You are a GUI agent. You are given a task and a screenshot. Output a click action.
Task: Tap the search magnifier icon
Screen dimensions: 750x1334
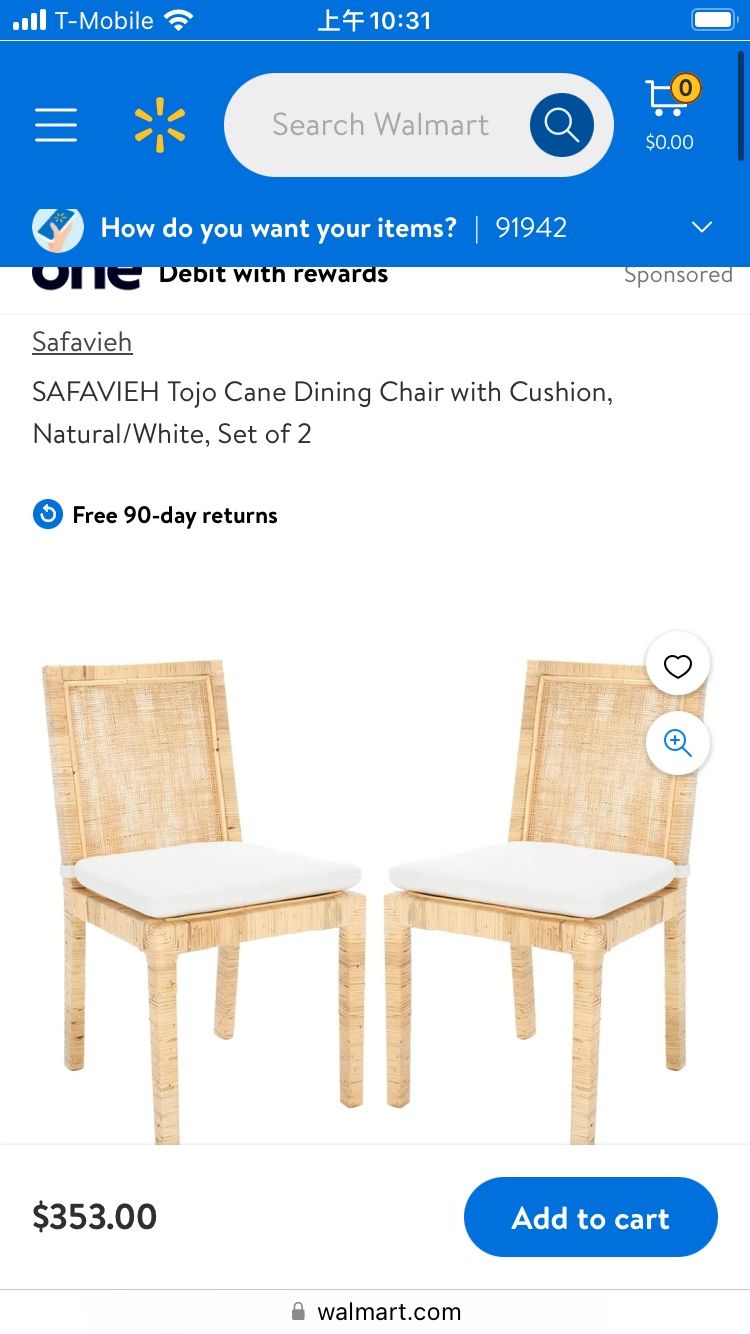pos(560,124)
